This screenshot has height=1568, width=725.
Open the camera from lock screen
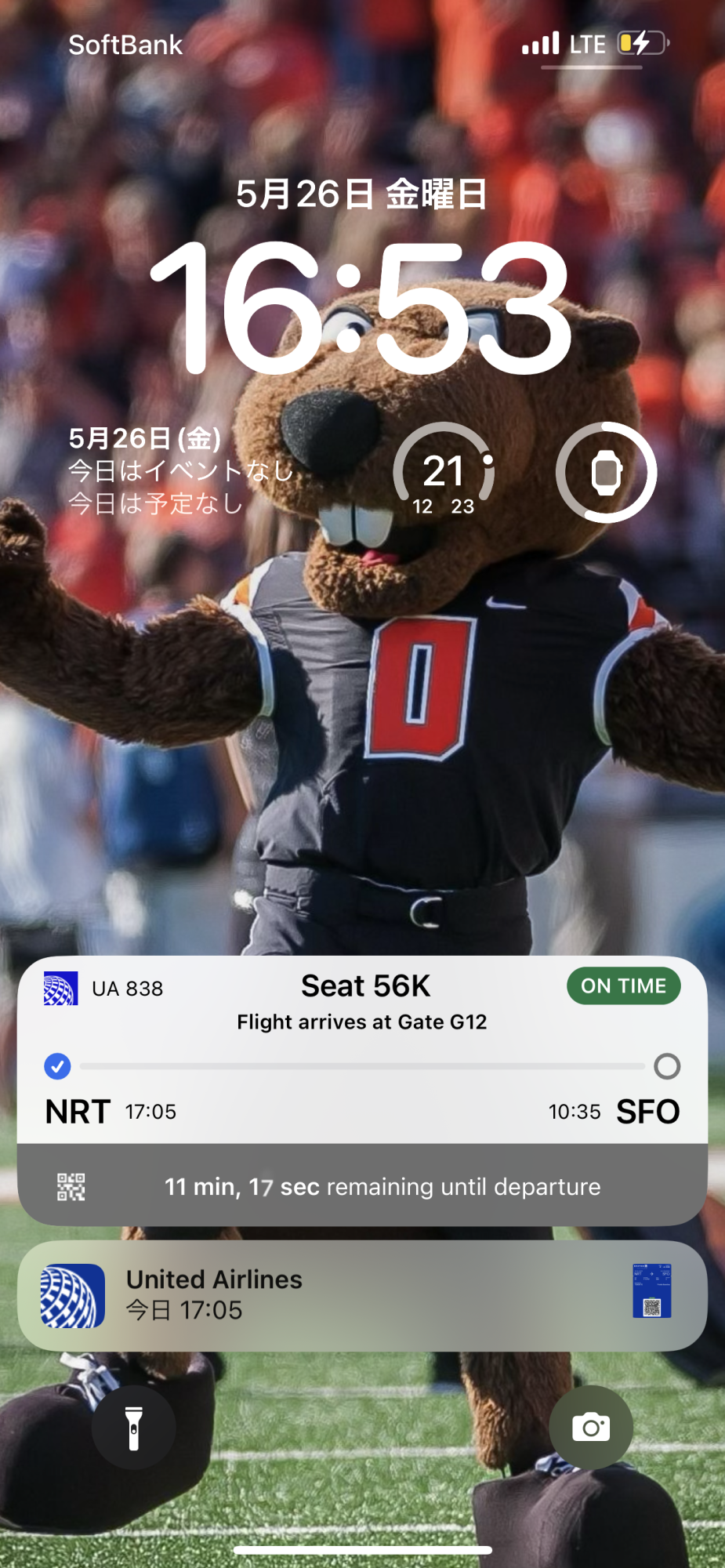[591, 1427]
